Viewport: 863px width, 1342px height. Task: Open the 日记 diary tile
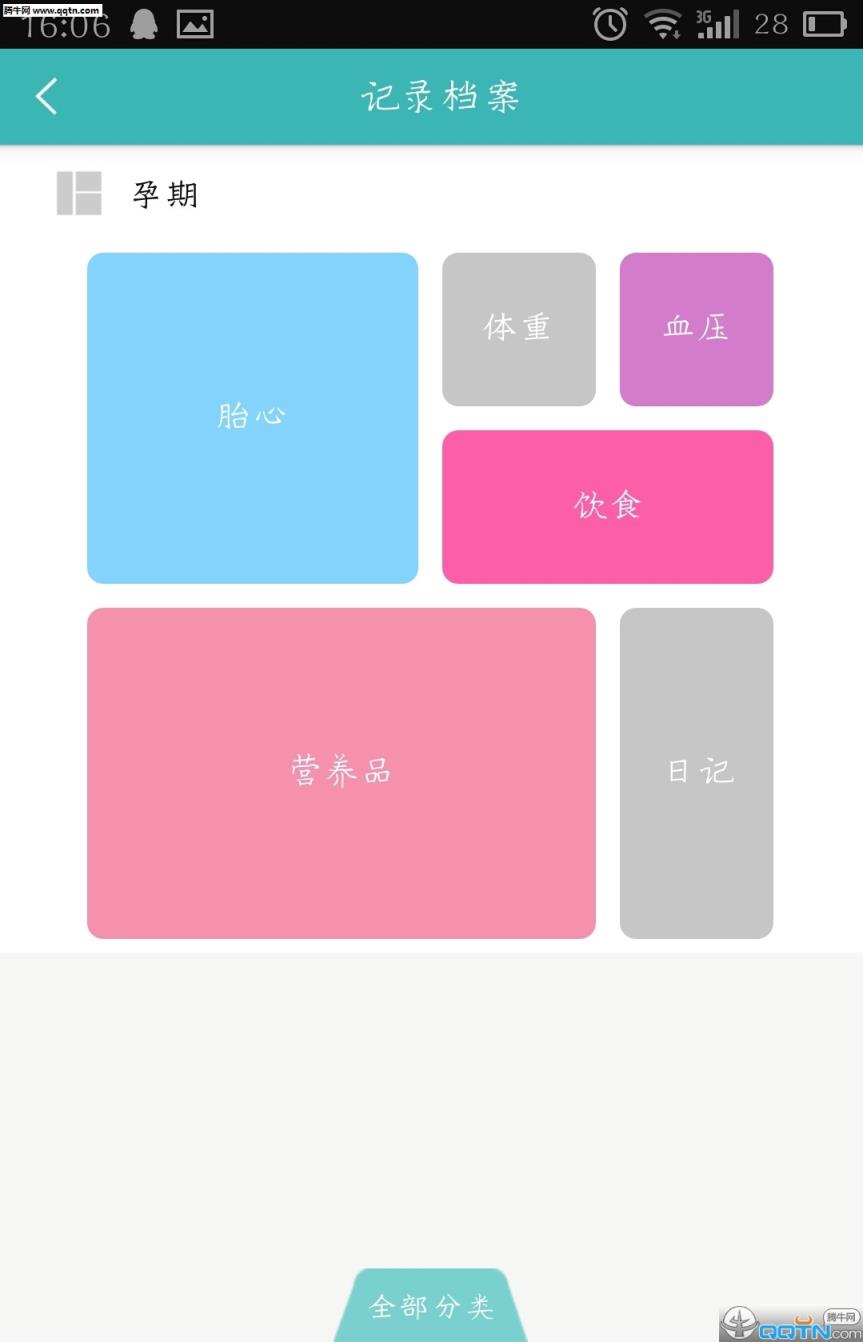[x=696, y=772]
